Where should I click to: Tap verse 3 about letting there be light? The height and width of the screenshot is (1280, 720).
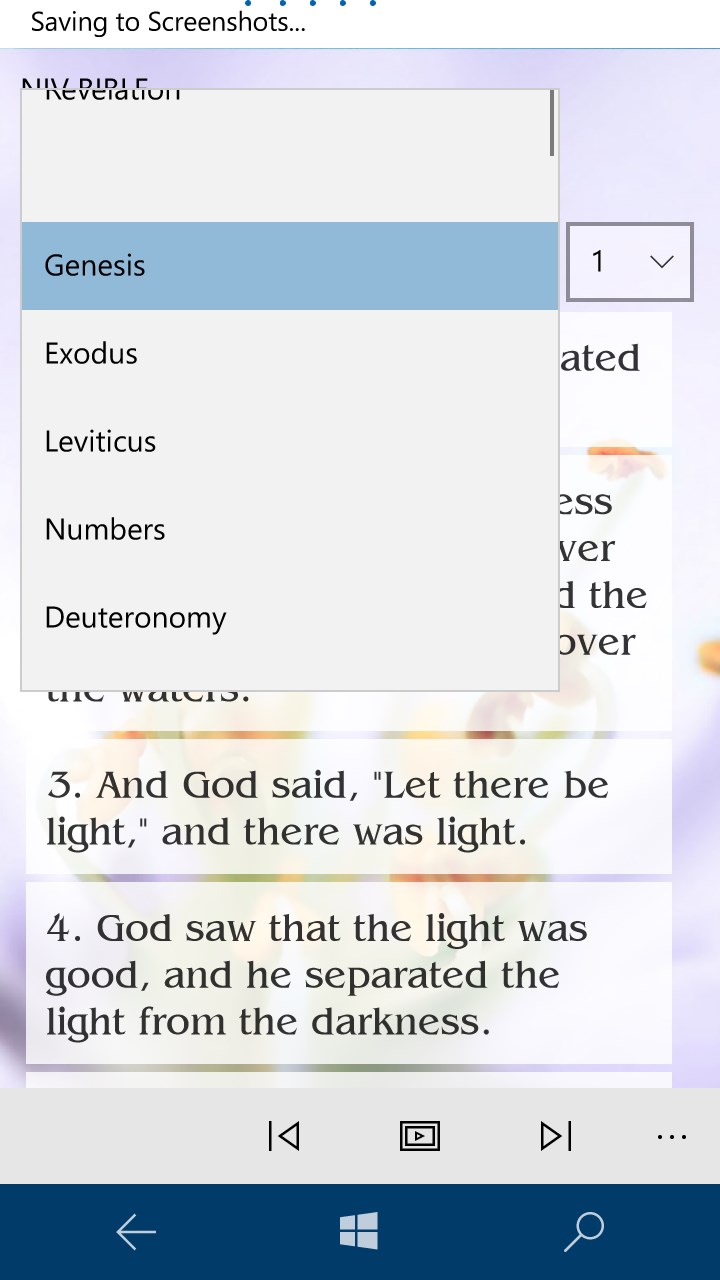coord(350,807)
